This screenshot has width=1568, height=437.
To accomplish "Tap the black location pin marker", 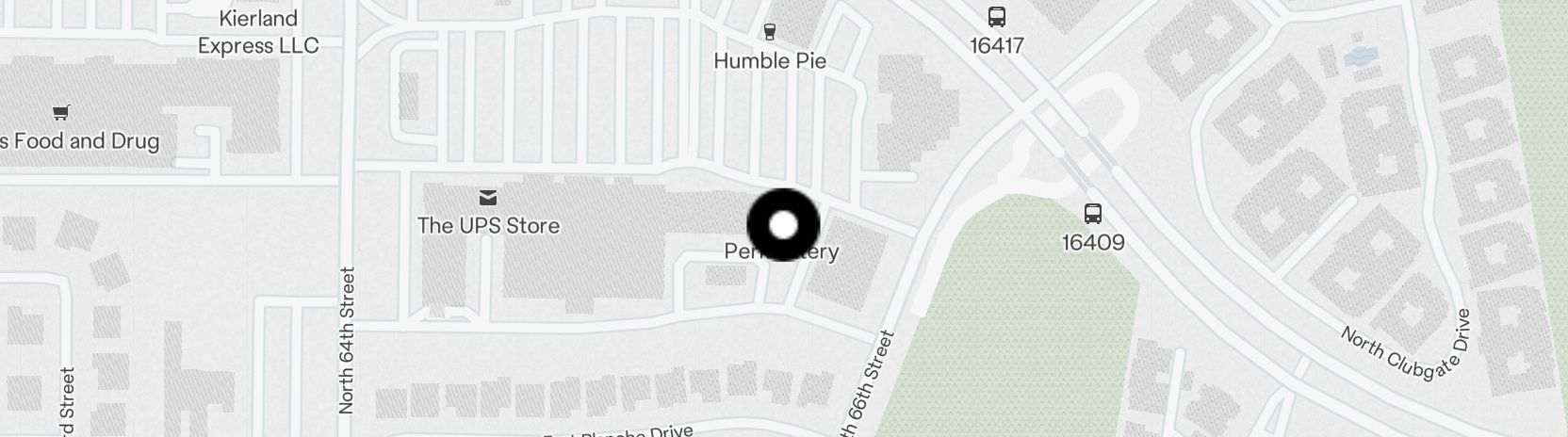I will pos(783,225).
